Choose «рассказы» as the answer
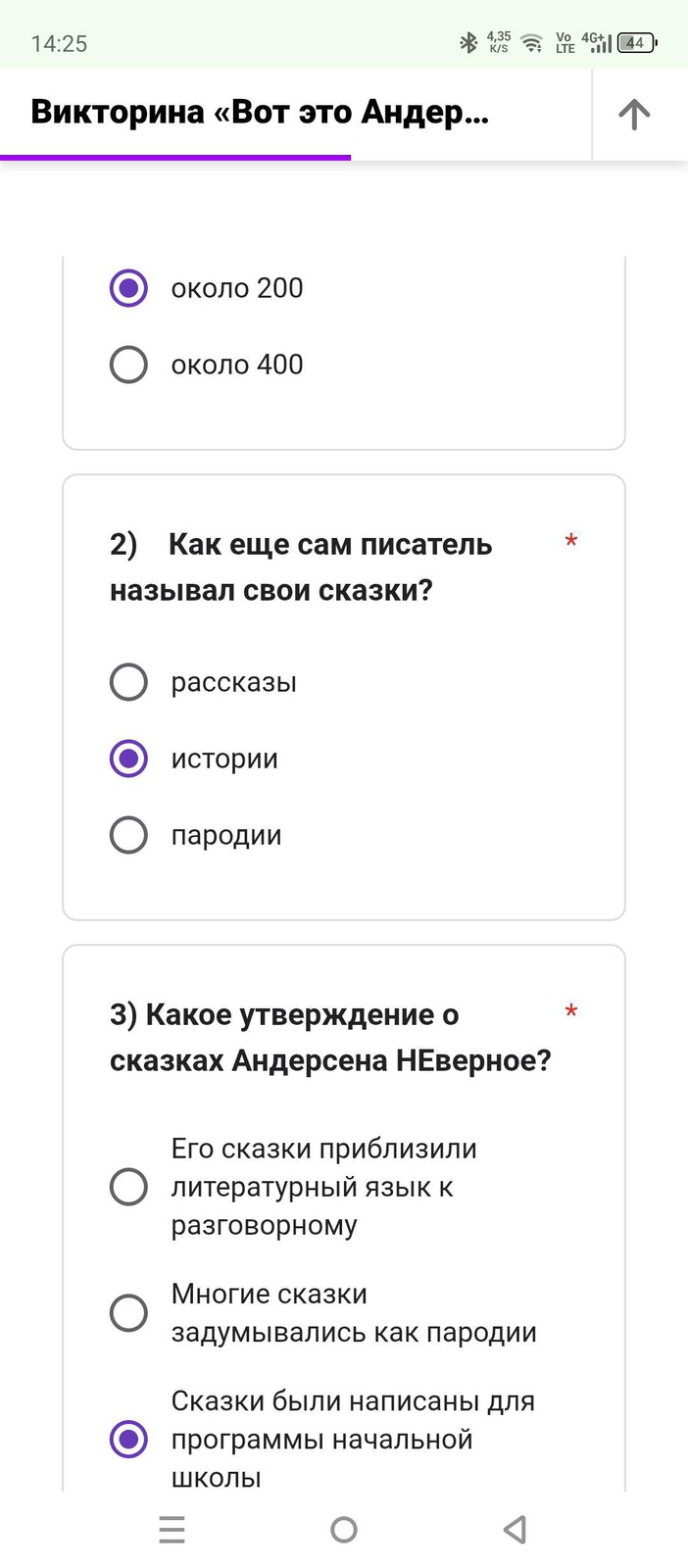 [x=128, y=682]
